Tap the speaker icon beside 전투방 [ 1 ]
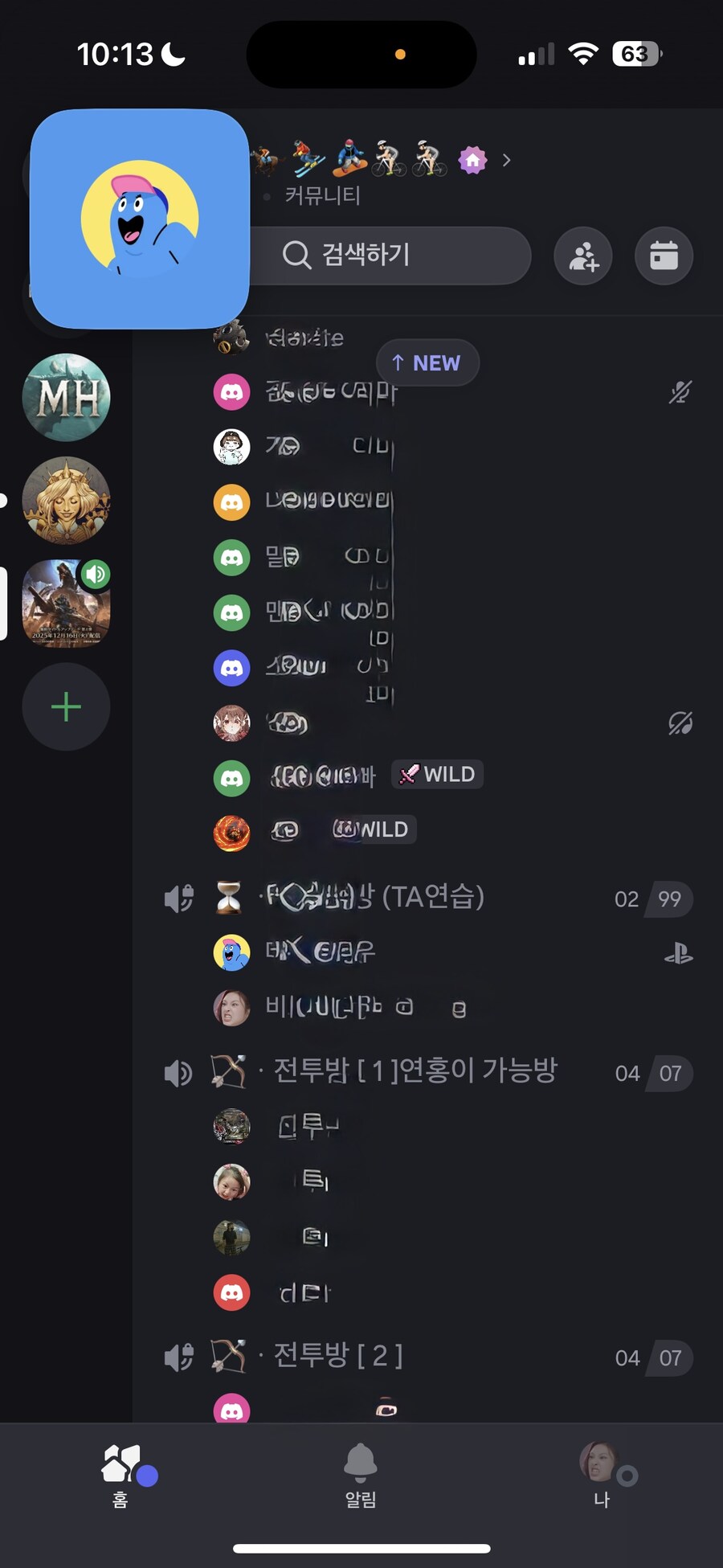The image size is (723, 1568). [178, 1071]
